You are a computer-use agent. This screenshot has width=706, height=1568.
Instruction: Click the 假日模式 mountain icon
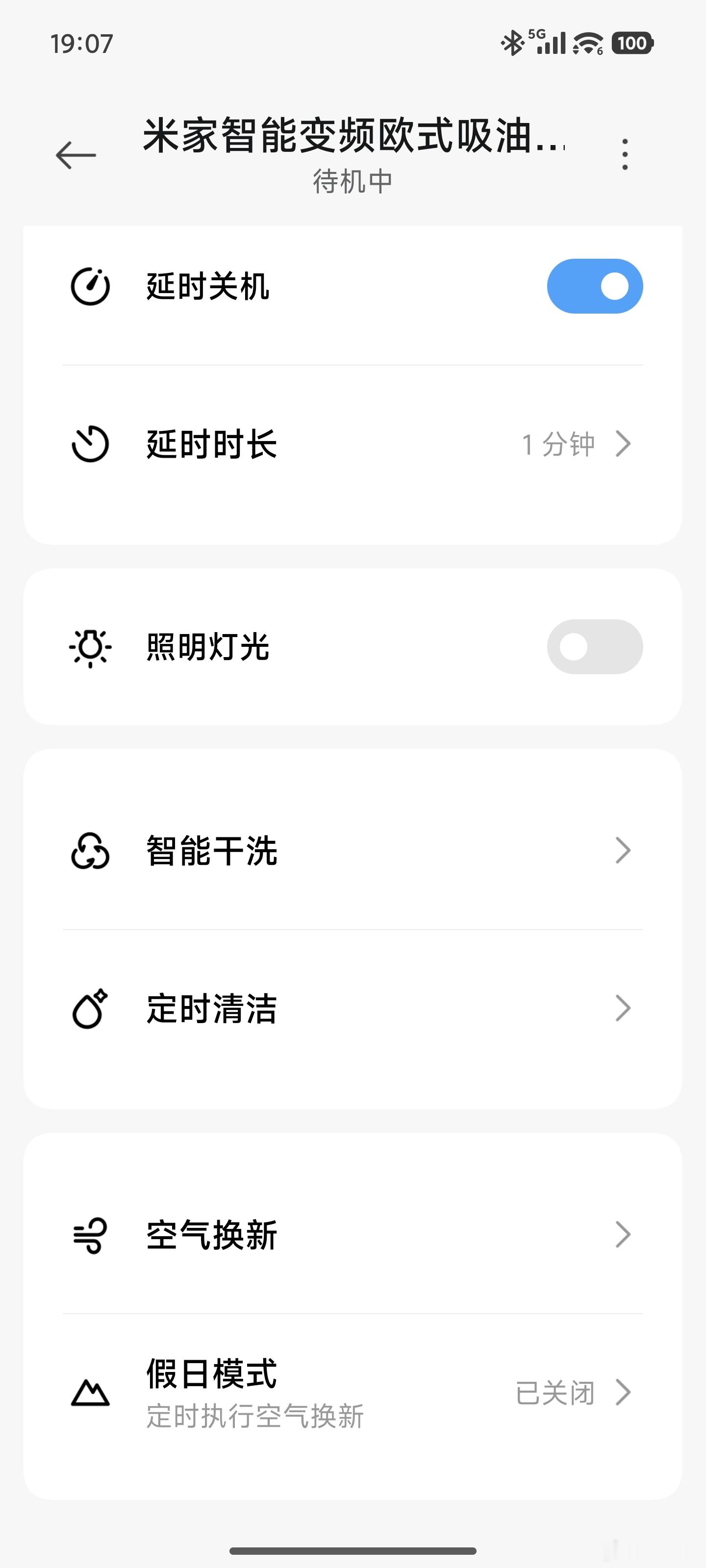(90, 1392)
